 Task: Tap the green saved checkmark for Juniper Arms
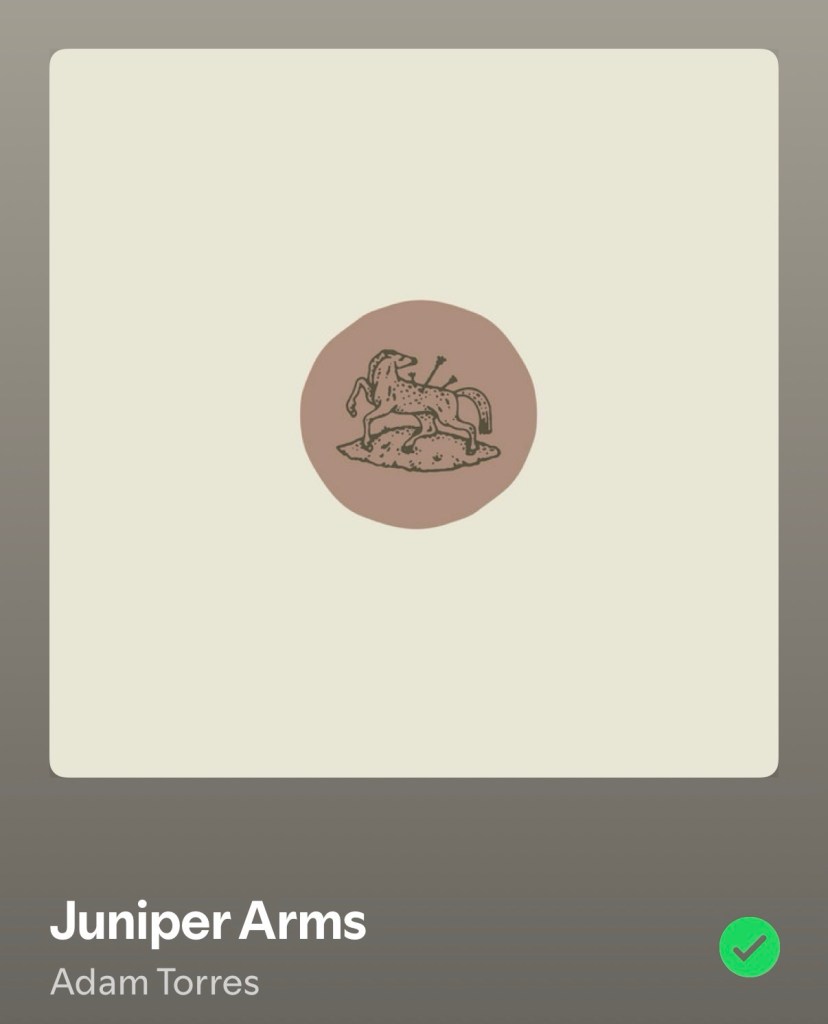(749, 946)
